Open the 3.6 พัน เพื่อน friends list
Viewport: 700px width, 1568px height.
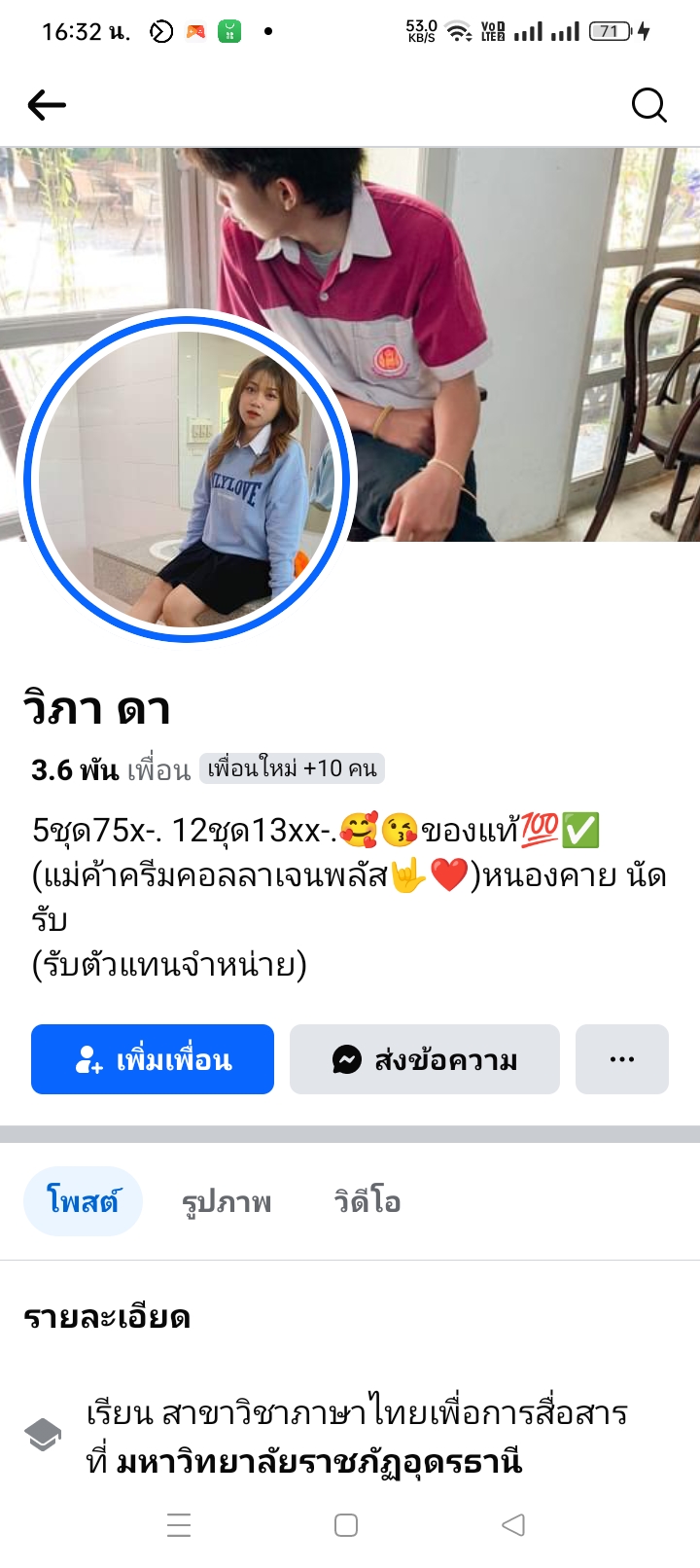[x=111, y=770]
